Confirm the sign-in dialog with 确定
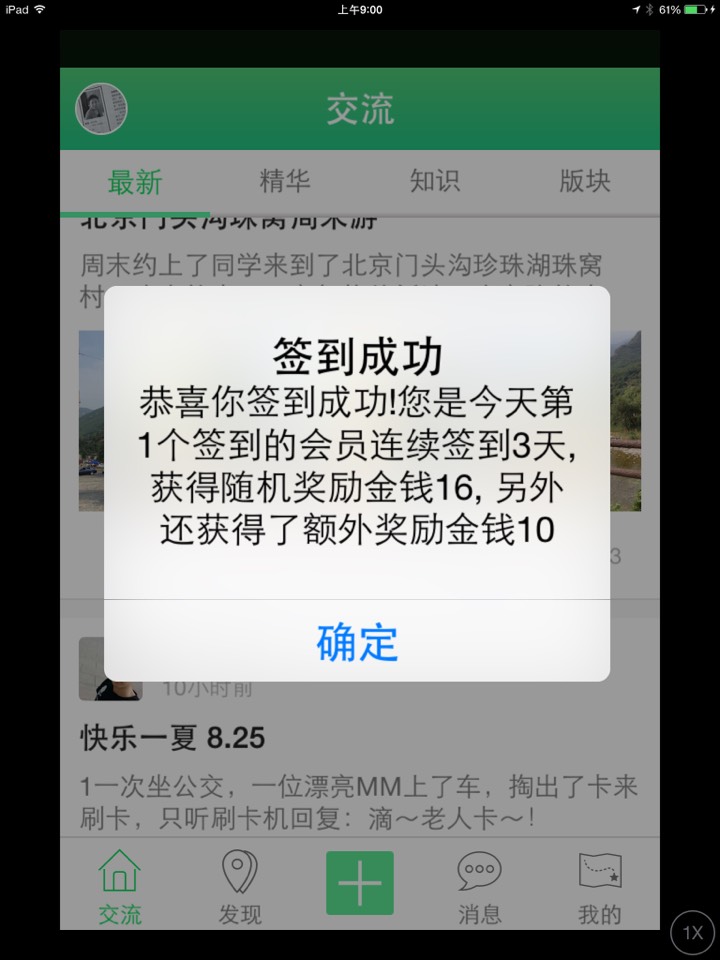Screen dimensions: 720x960 coord(357,642)
